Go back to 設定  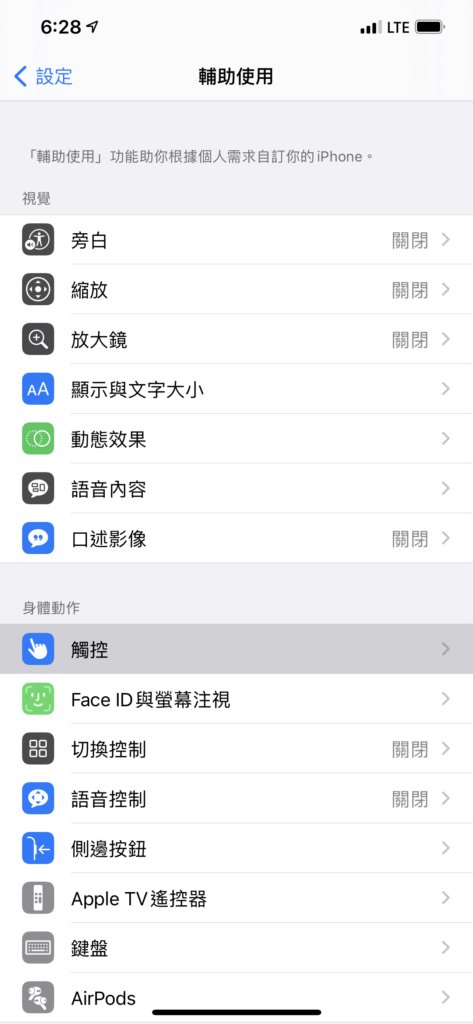tap(43, 76)
